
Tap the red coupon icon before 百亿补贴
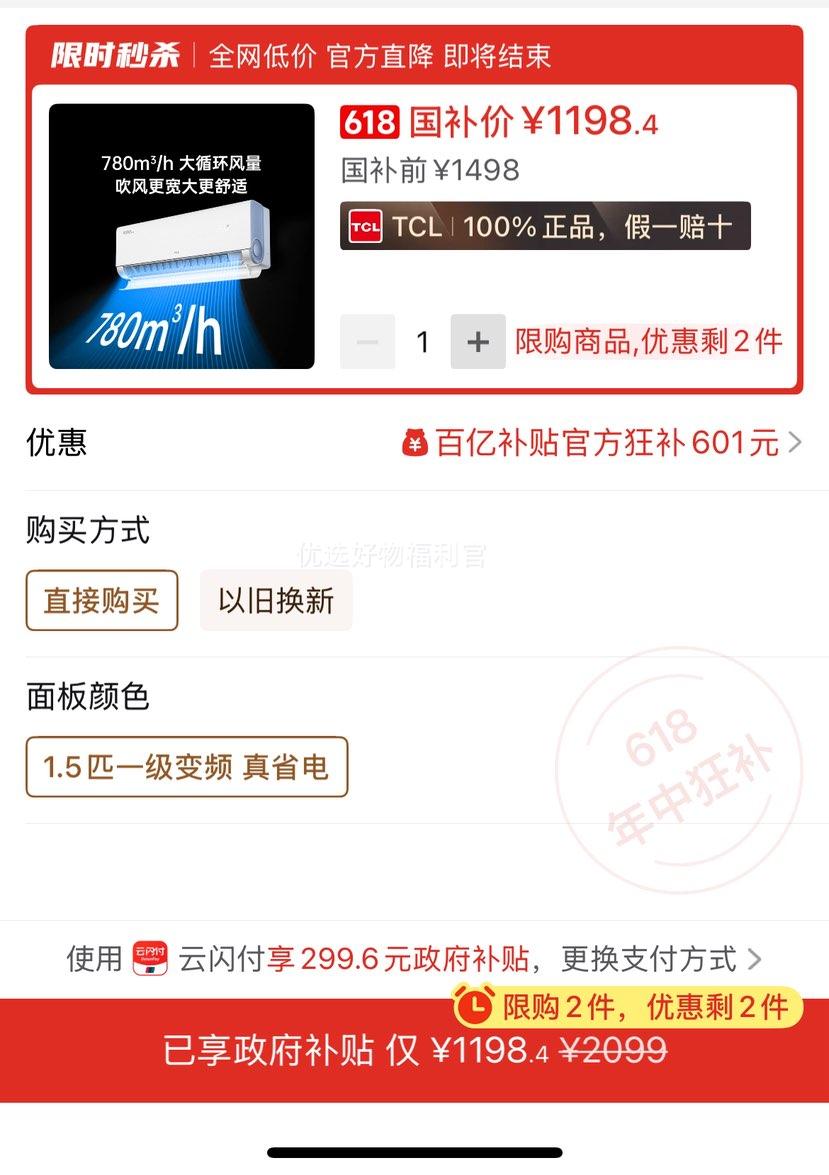[415, 441]
